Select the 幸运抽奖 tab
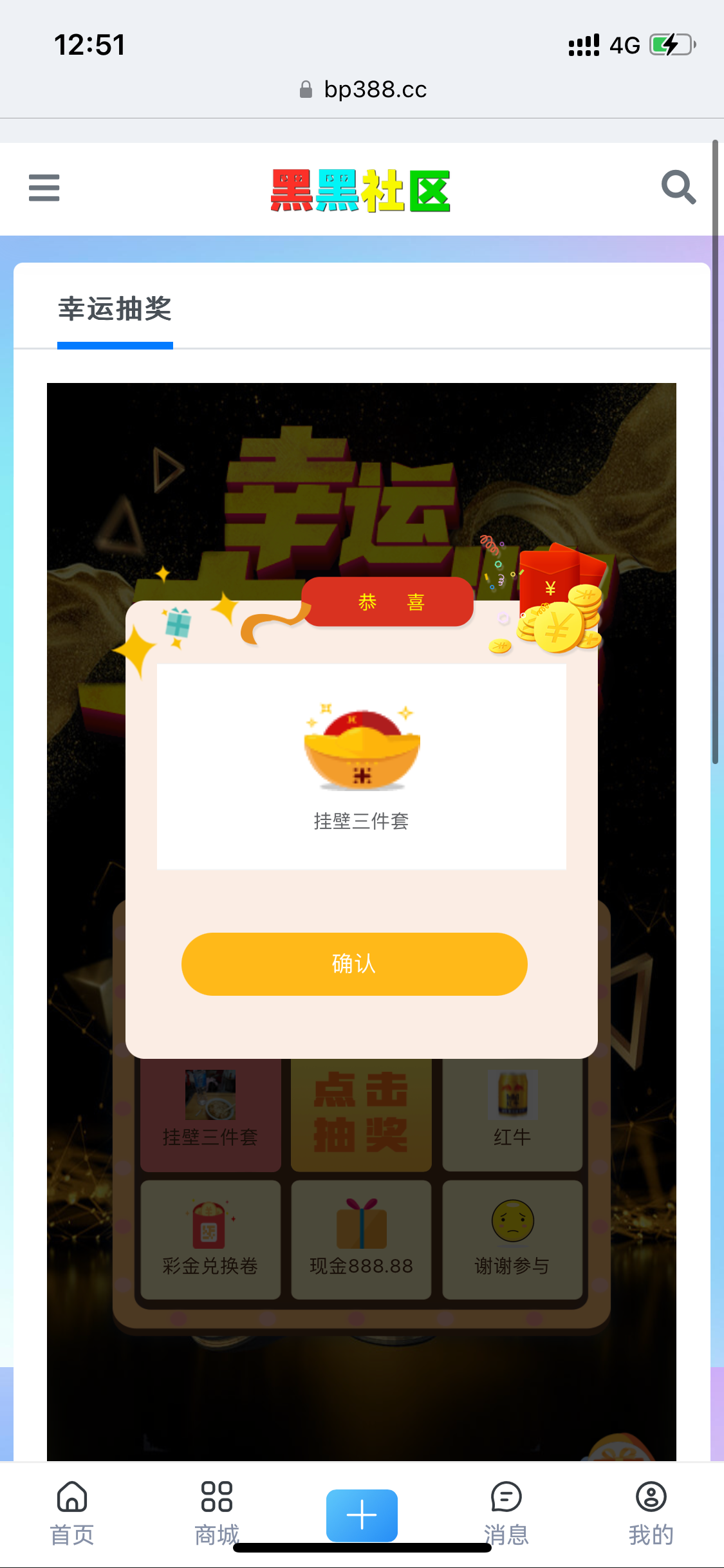This screenshot has height=1568, width=724. (x=115, y=310)
